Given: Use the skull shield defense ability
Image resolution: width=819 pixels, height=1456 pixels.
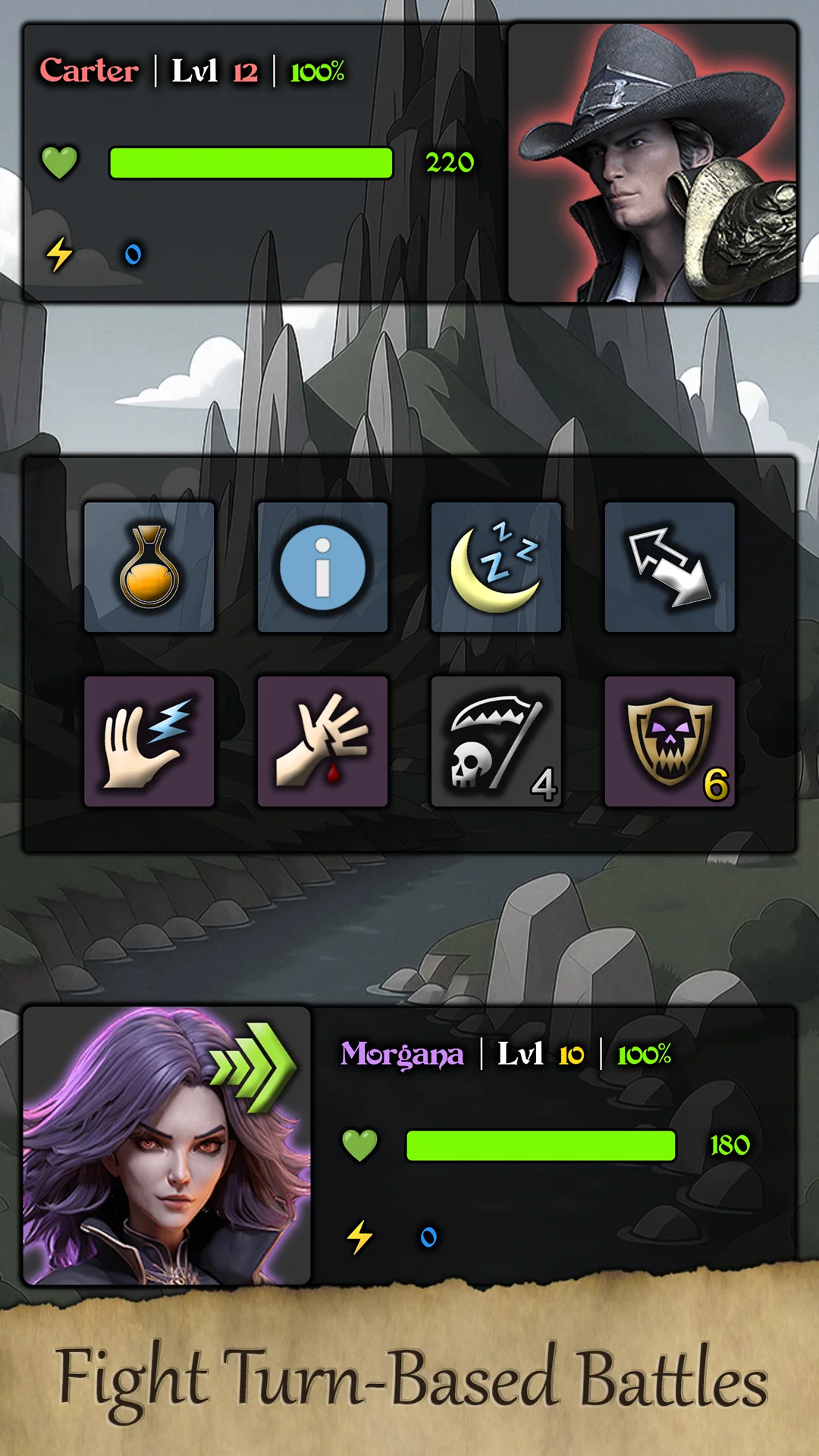Looking at the screenshot, I should pos(670,742).
